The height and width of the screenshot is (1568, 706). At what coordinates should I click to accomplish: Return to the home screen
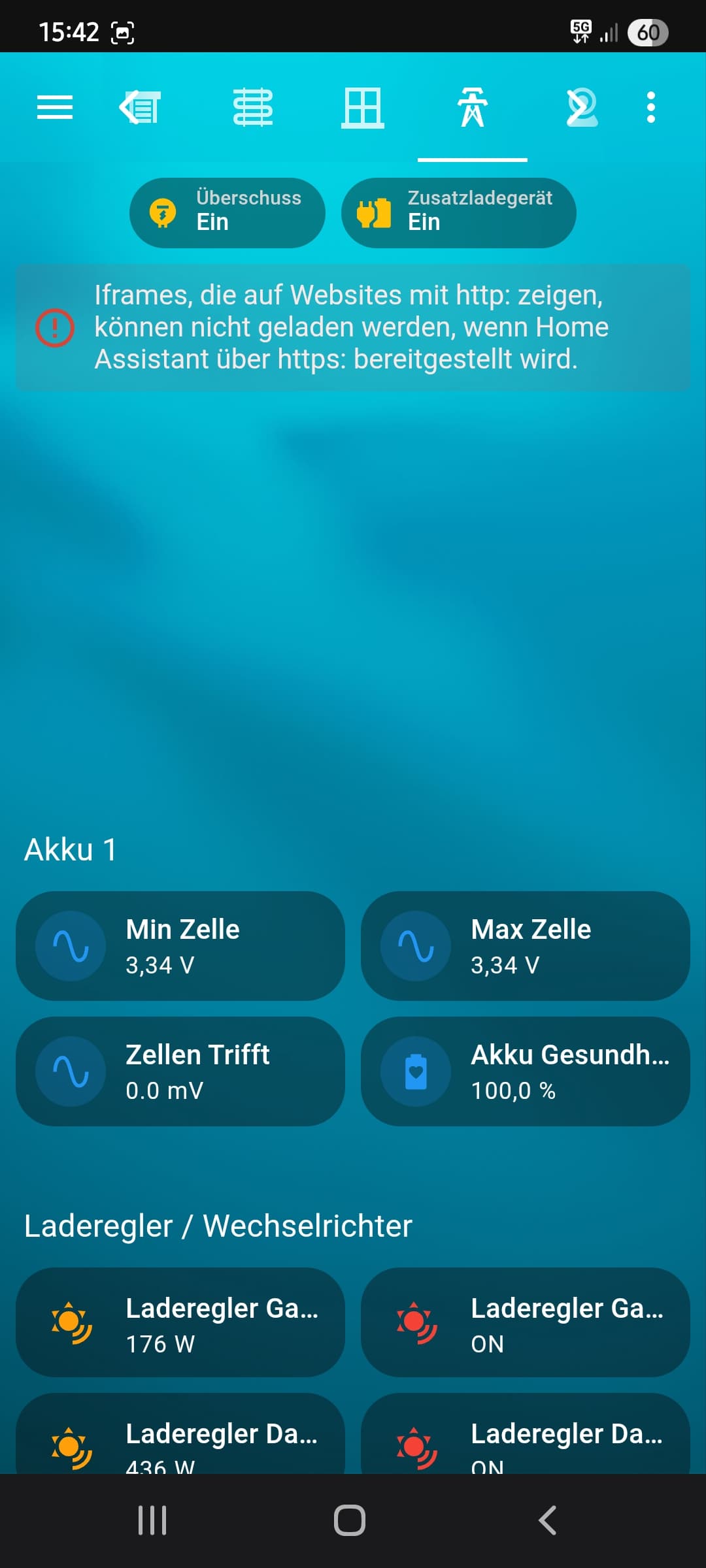[x=350, y=1520]
